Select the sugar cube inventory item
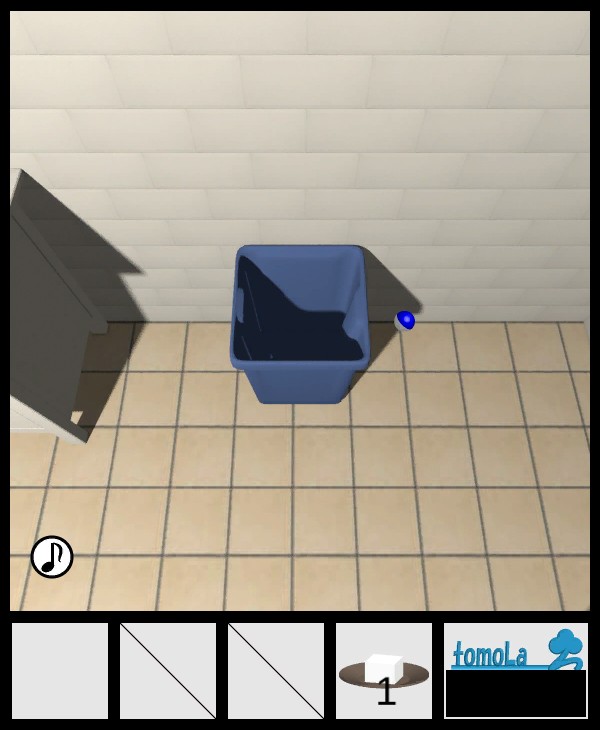Viewport: 600px width, 730px height. coord(384,669)
